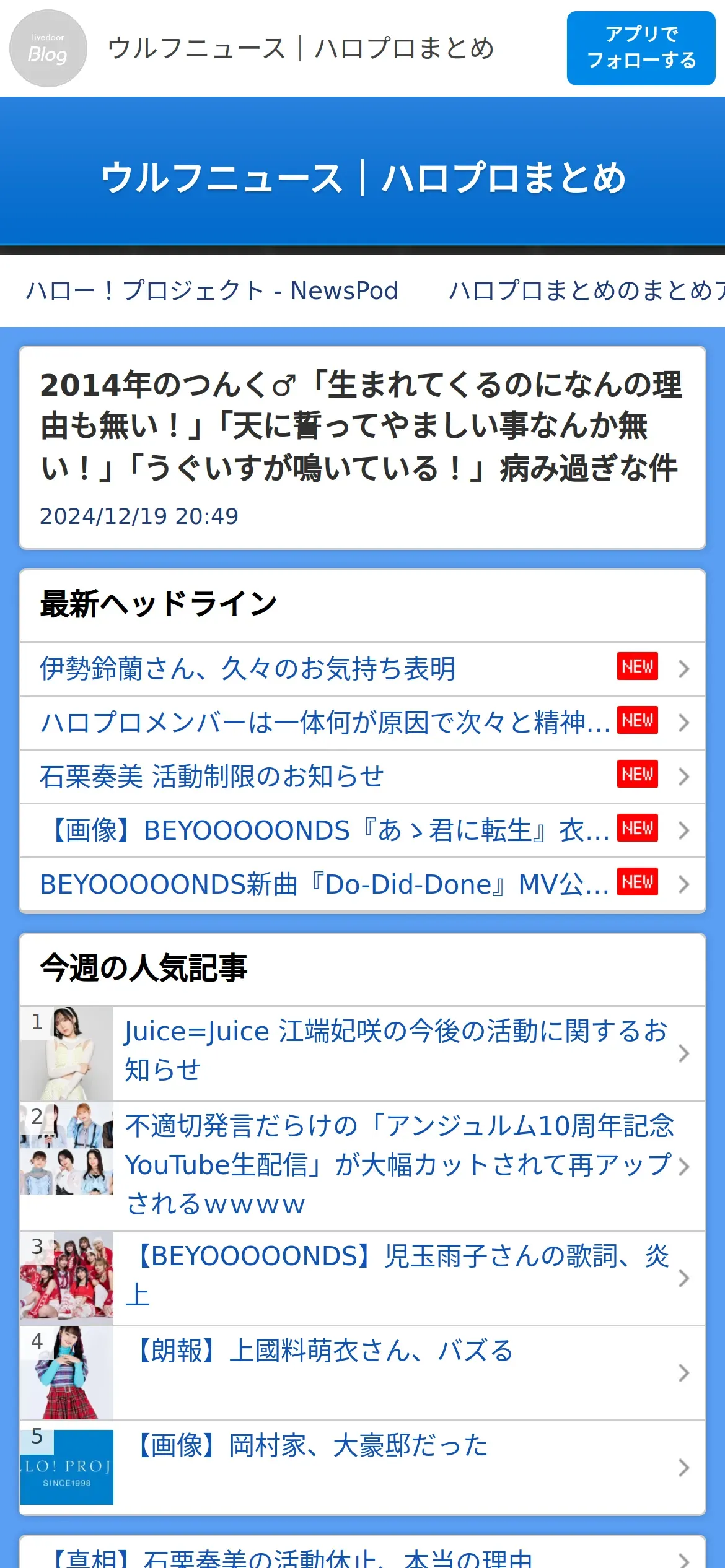Tap the アプリでフォローする button
The image size is (725, 1568).
[x=641, y=48]
